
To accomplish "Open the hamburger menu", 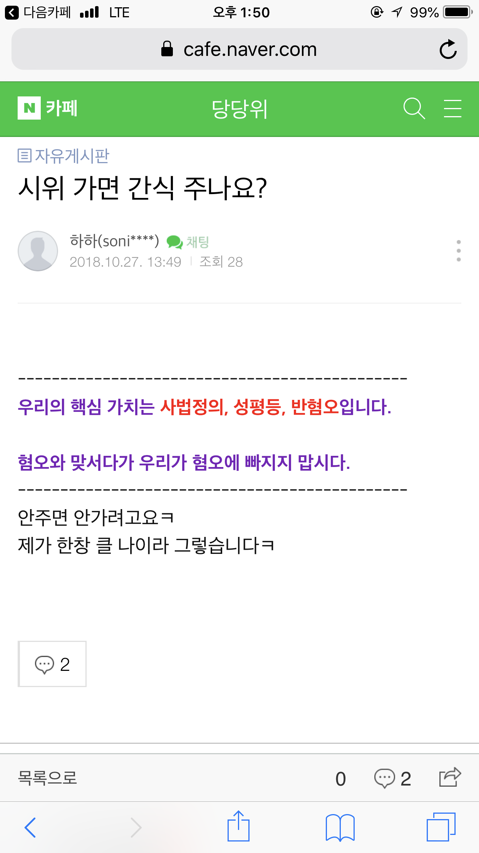I will click(x=452, y=109).
